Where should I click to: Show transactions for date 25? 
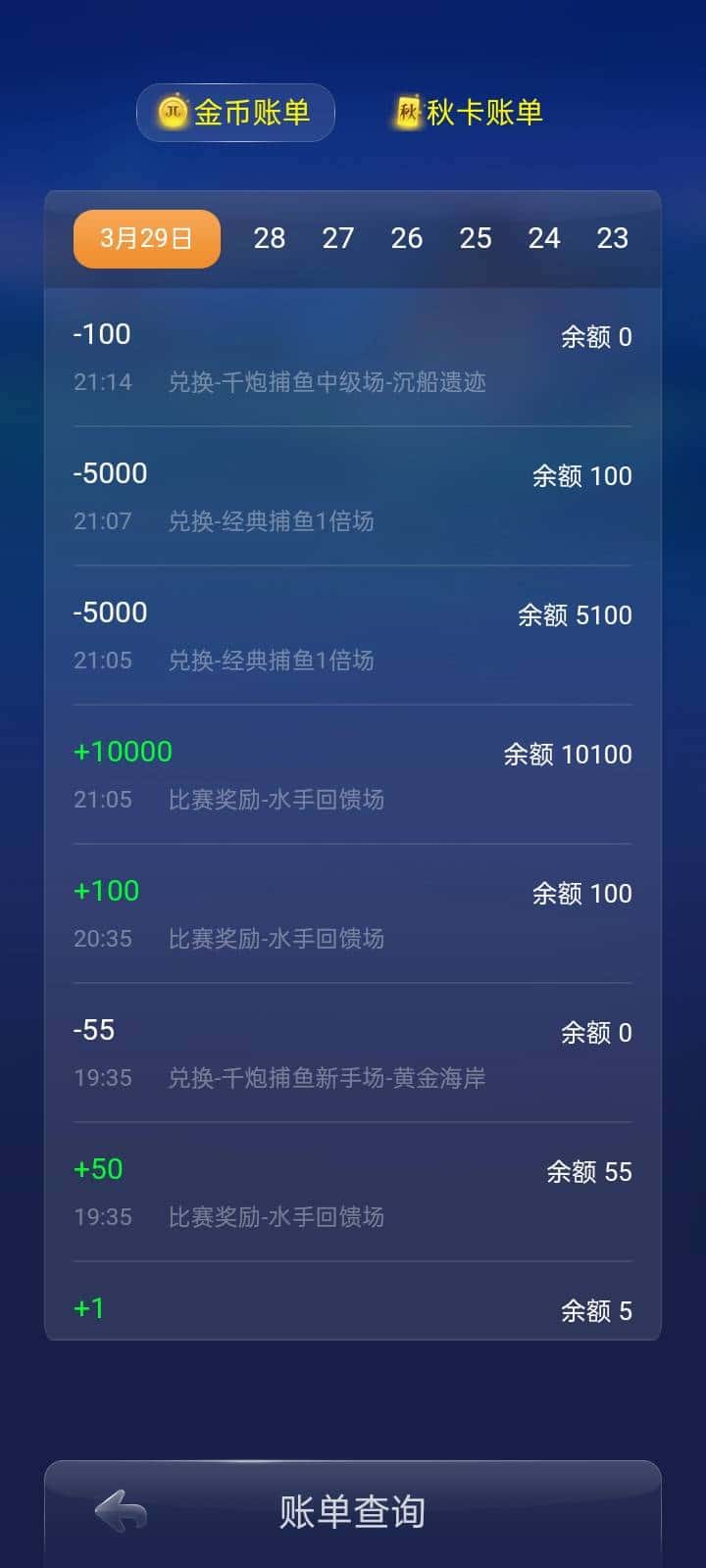tap(476, 238)
